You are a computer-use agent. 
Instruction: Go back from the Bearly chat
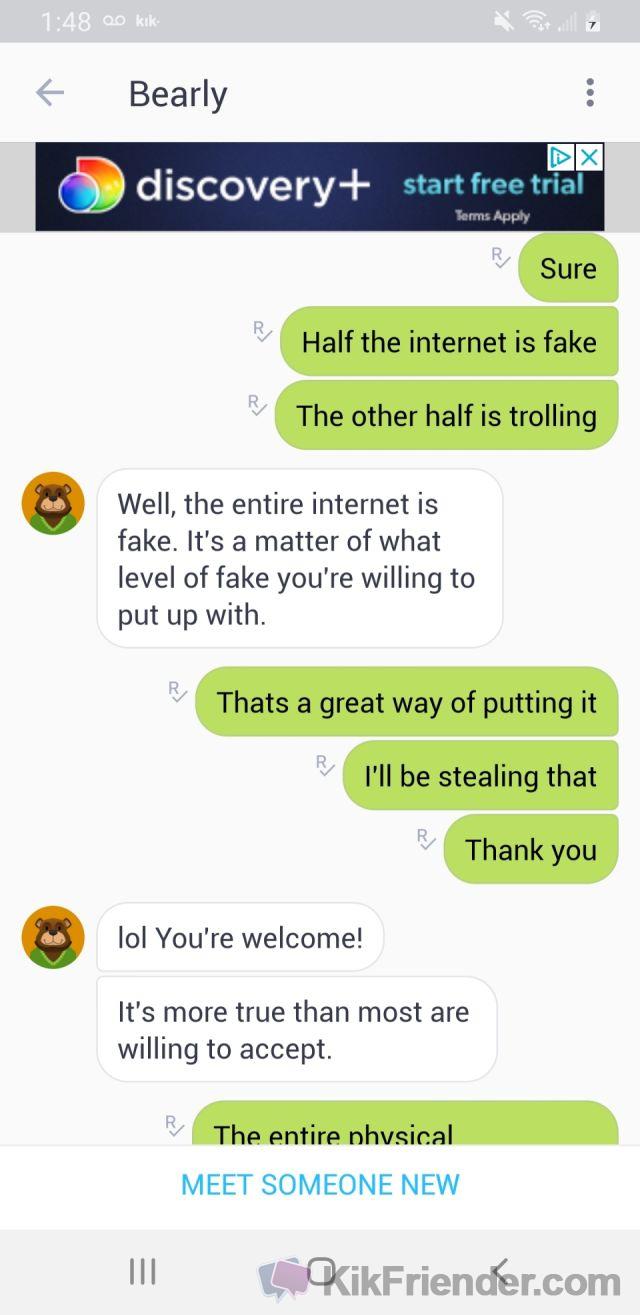click(49, 93)
